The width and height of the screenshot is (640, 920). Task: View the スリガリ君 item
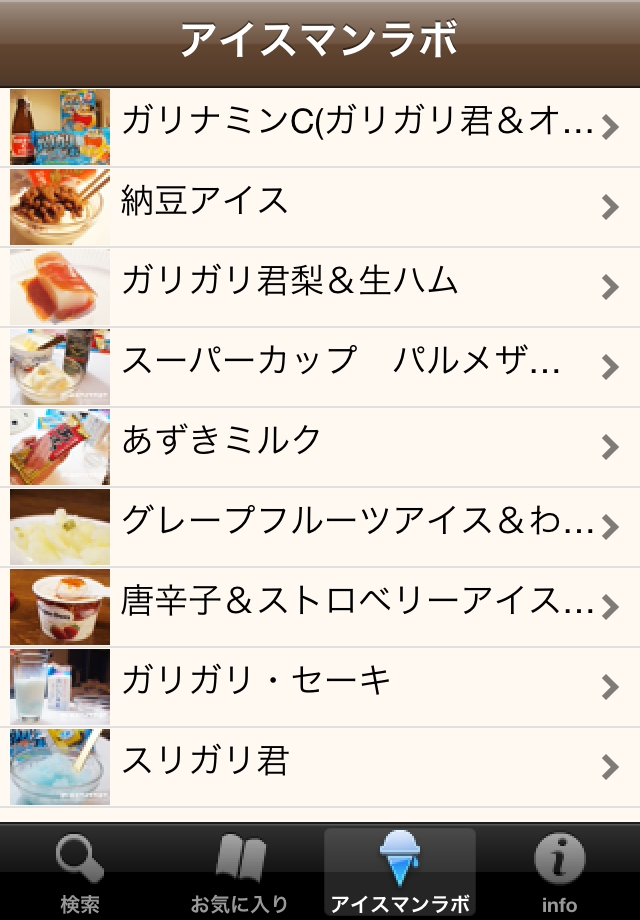click(320, 766)
